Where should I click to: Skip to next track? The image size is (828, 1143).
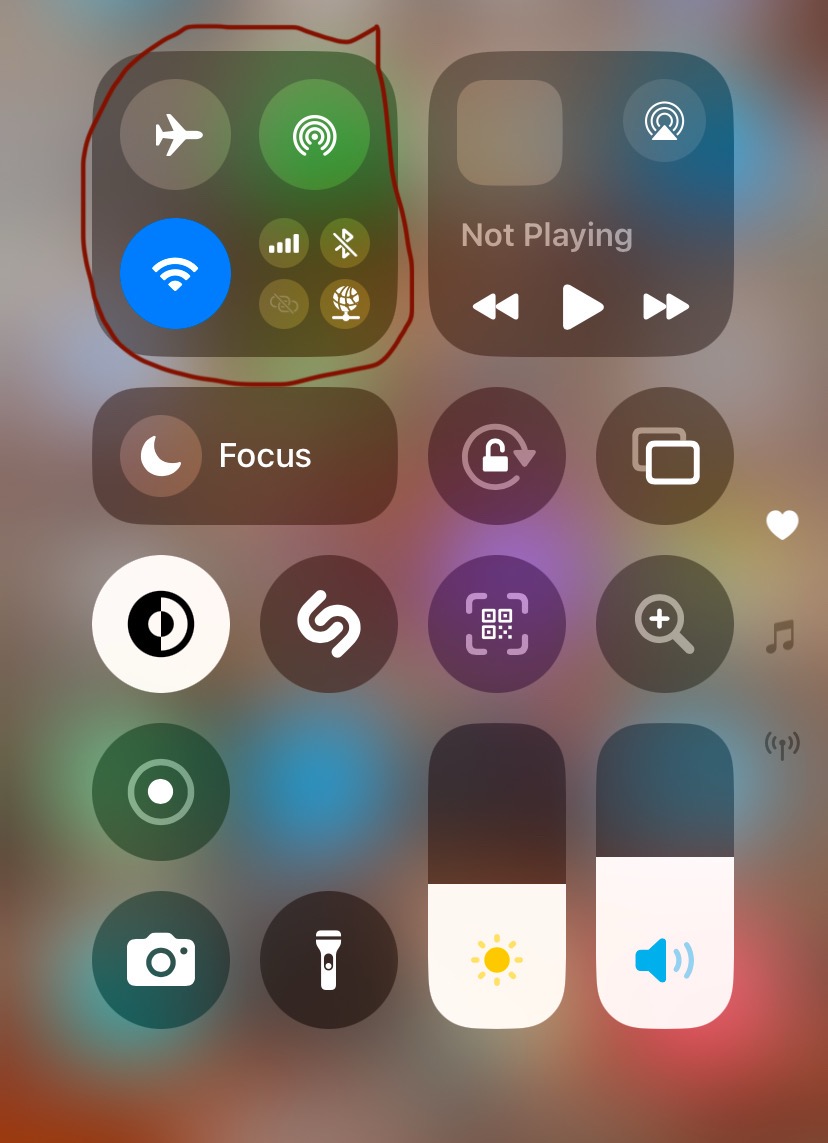coord(666,306)
